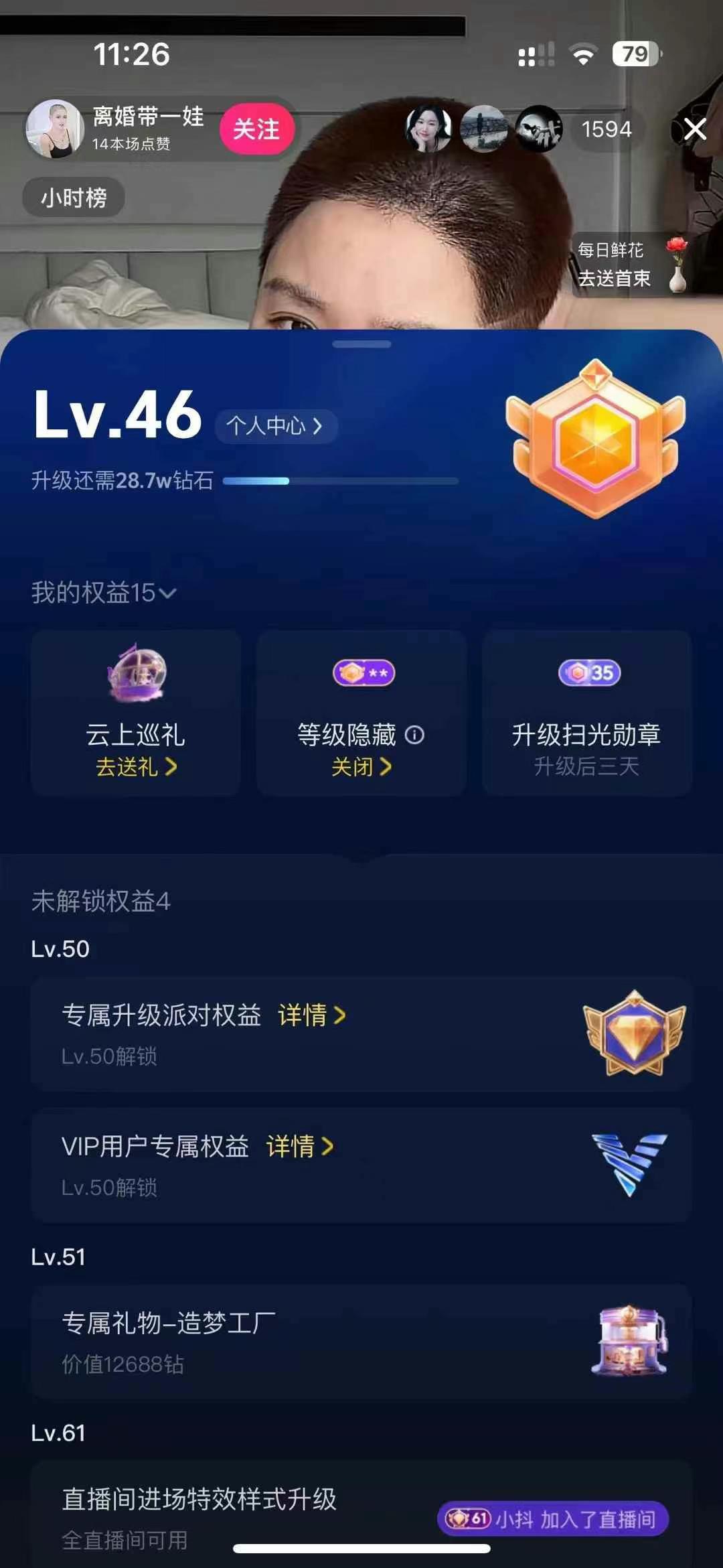Tap 关闭 under 等级隐藏
This screenshot has height=1568, width=723.
361,767
